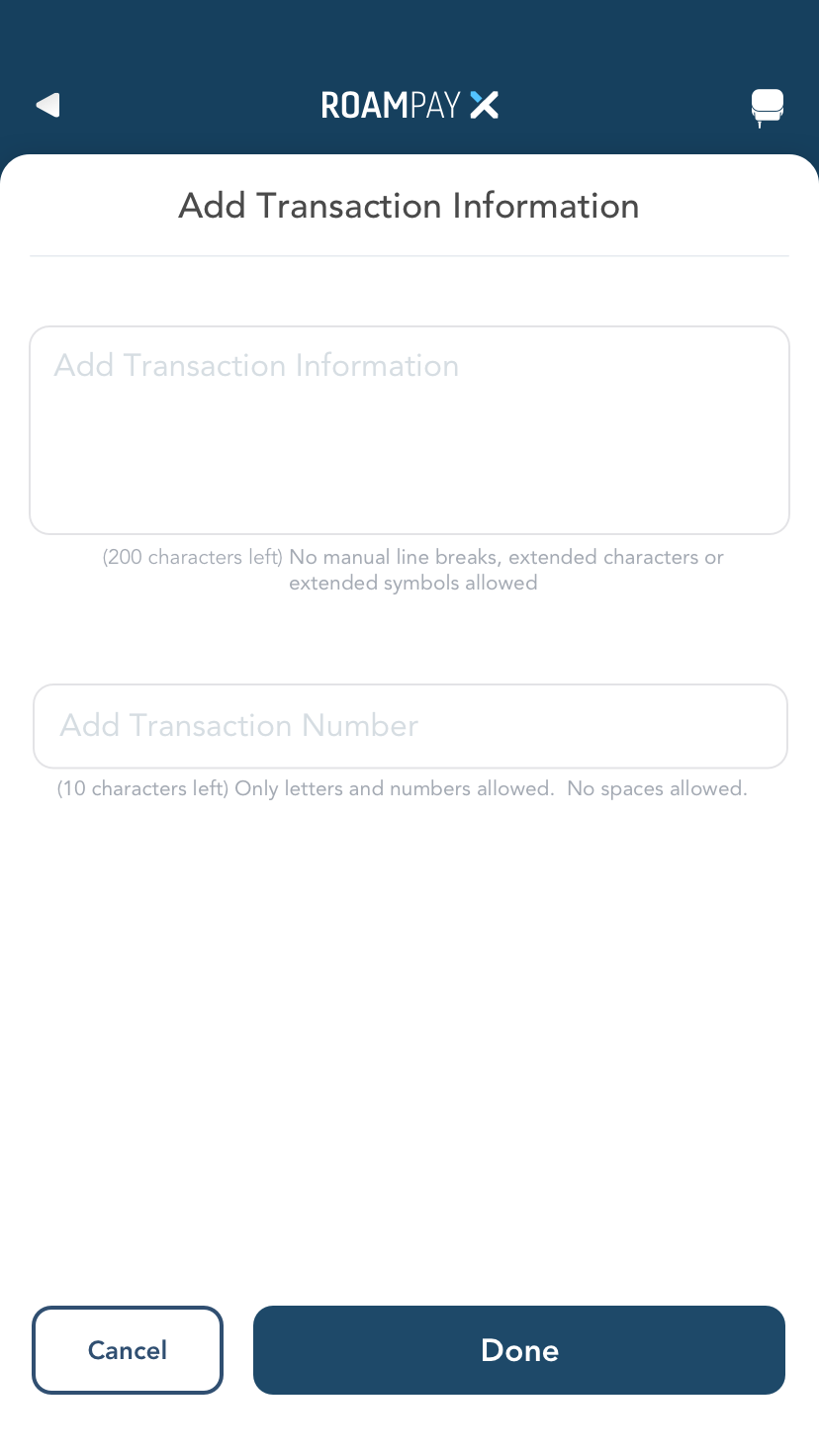
Task: Select the Add Transaction Number field
Action: coord(410,726)
